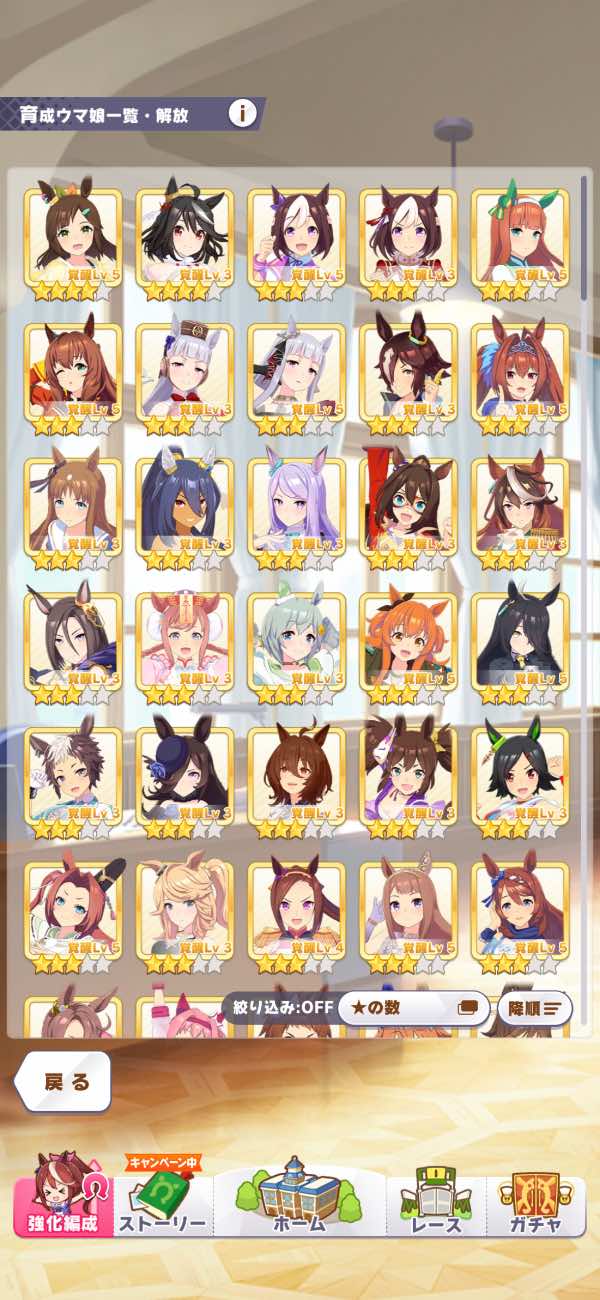Open the gray-haired girl with brown hat

184,374
